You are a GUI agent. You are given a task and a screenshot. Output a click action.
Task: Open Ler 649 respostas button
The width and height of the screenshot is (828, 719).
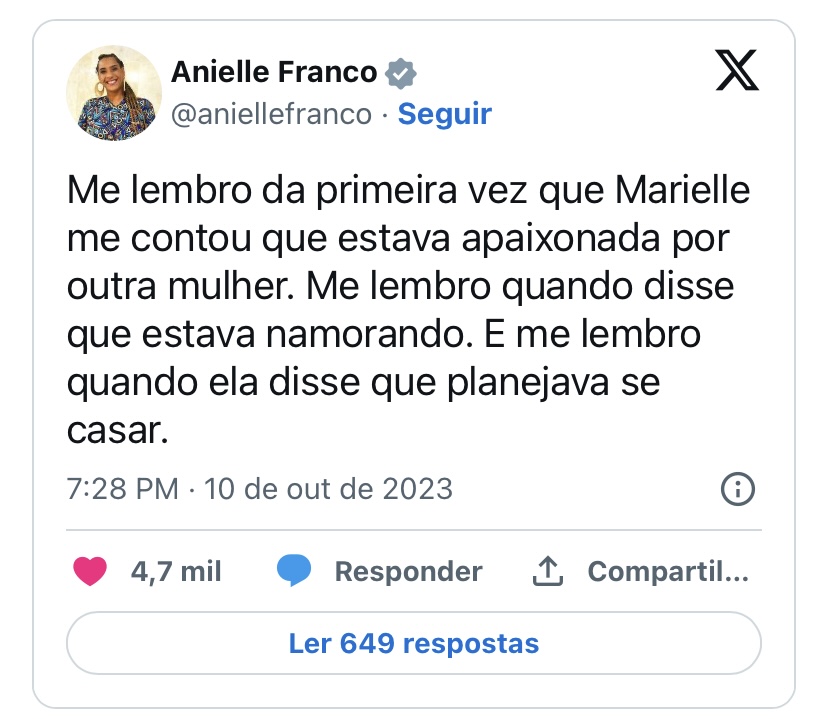pos(414,643)
